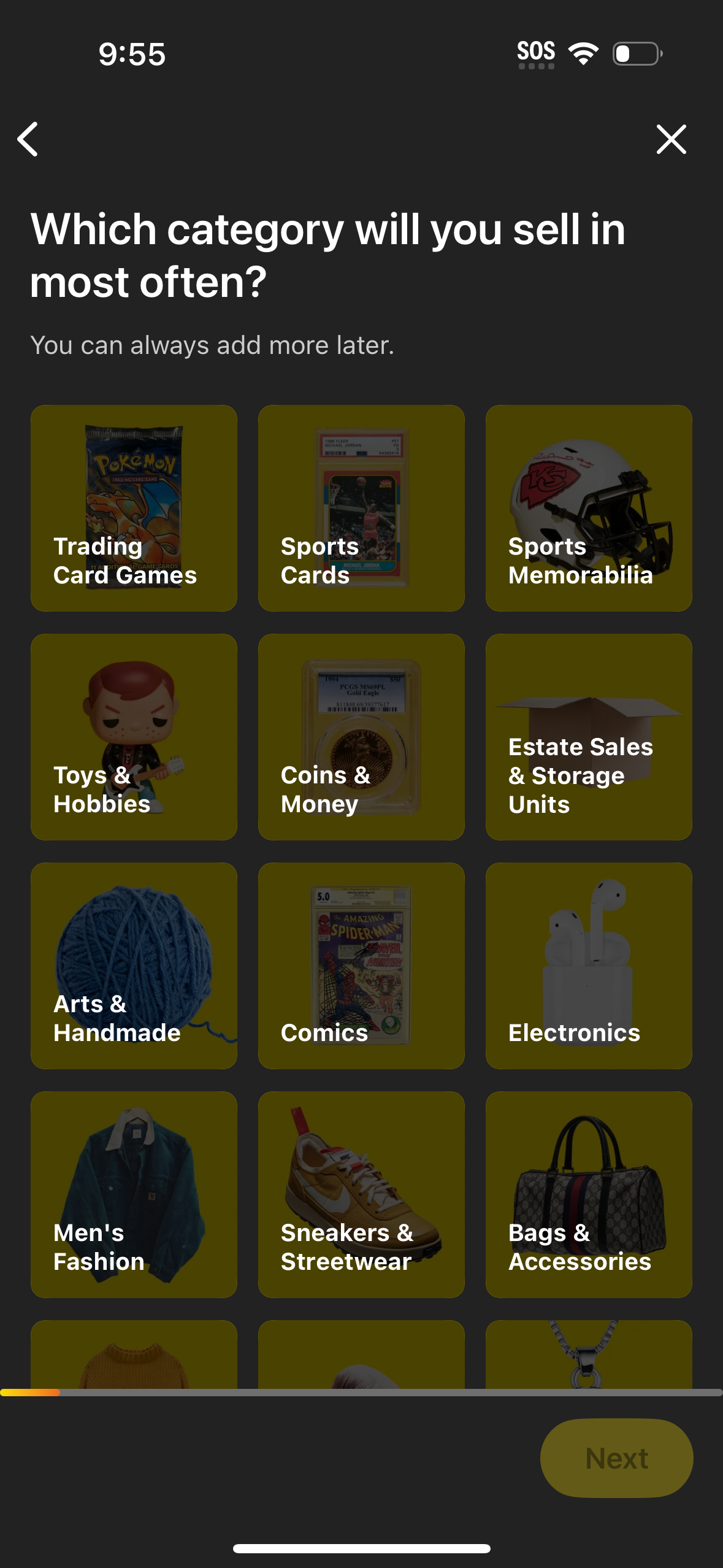Select the Coins & Money category
Screen dimensions: 723x1568
click(361, 736)
